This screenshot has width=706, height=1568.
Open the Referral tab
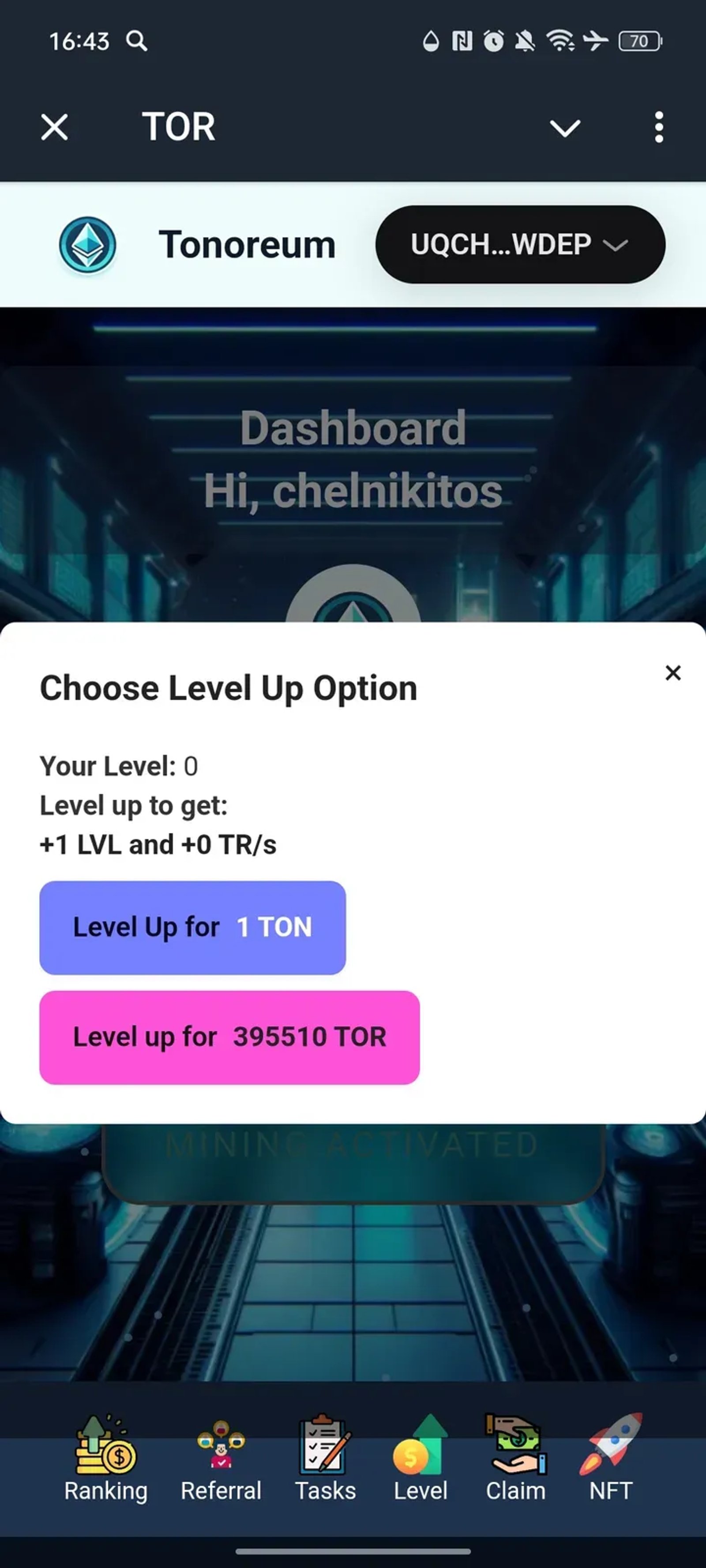pyautogui.click(x=221, y=1458)
